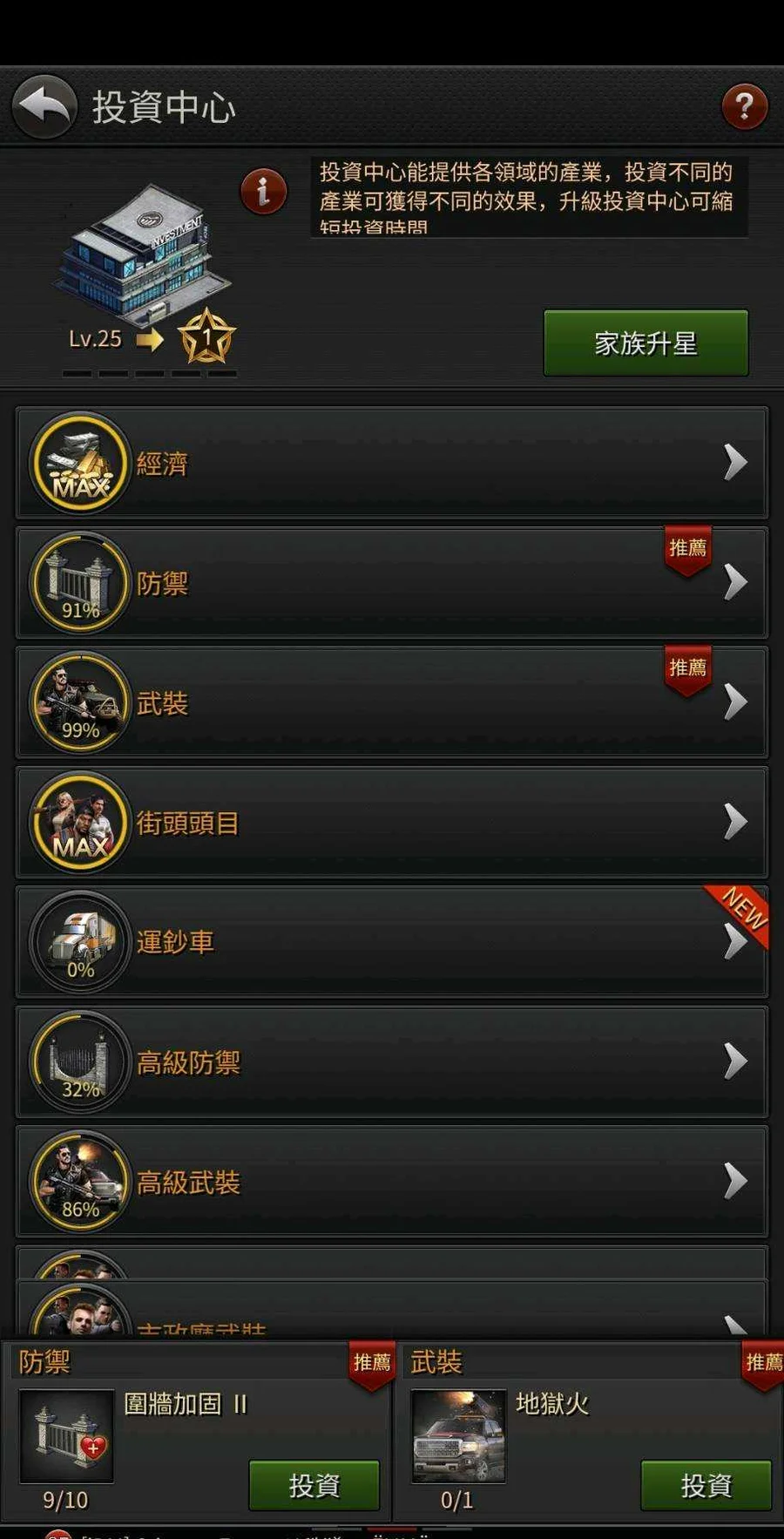784x1539 pixels.
Task: Open the 防禦 investment category
Action: (392, 582)
